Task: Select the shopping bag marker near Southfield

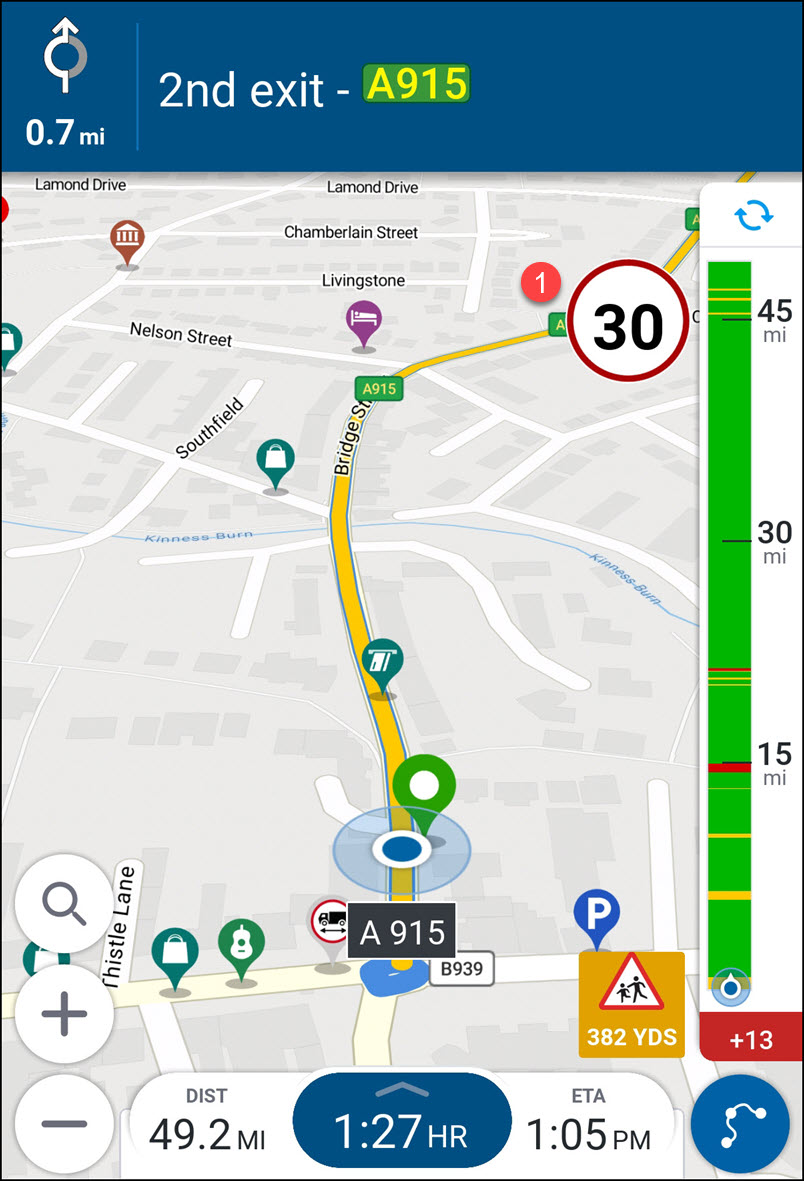Action: click(275, 460)
